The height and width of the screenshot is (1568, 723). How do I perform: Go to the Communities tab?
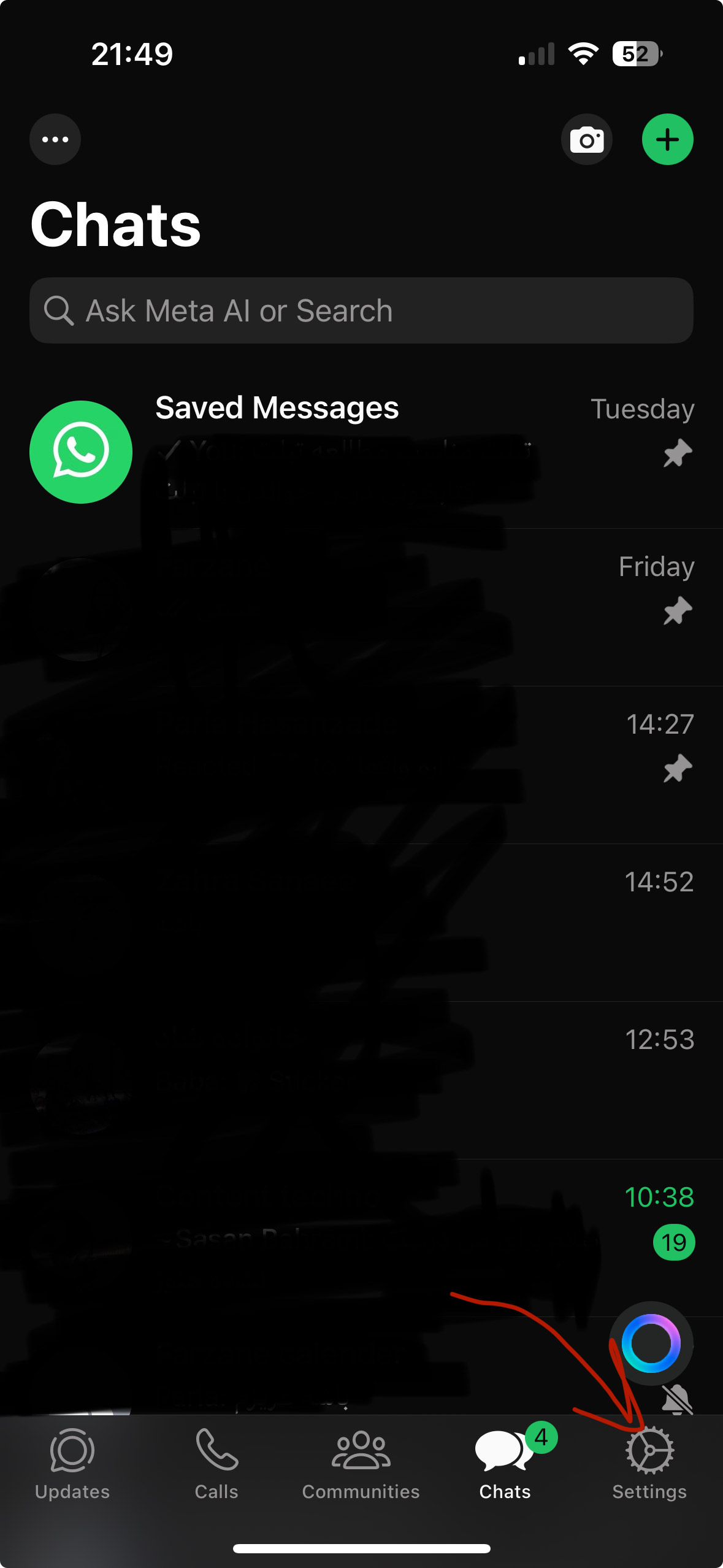coord(361,1464)
